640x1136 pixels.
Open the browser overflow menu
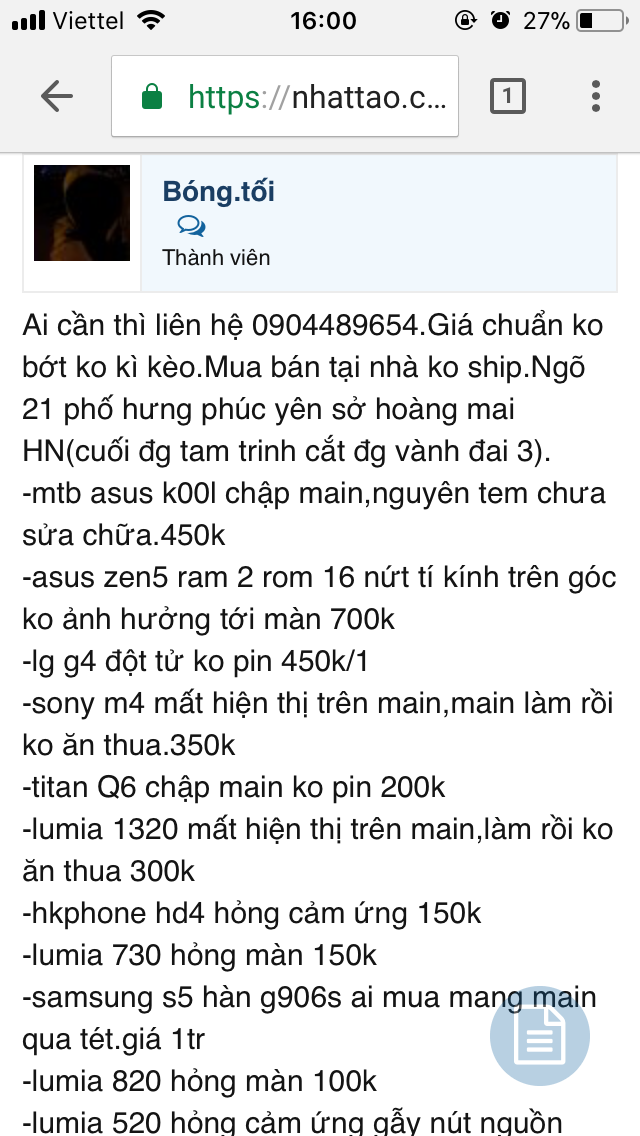(x=595, y=96)
